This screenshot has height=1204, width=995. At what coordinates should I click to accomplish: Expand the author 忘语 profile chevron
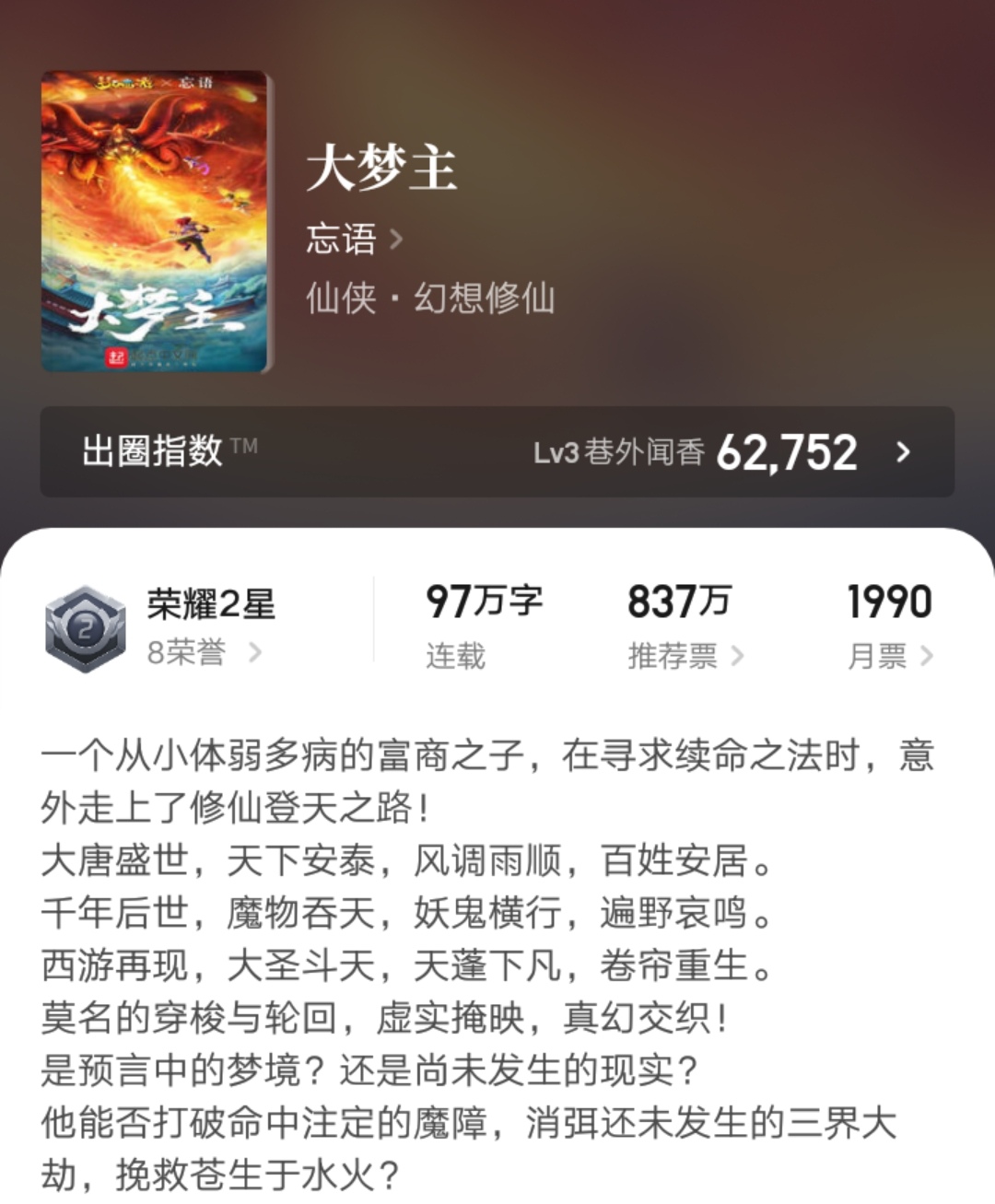point(398,237)
